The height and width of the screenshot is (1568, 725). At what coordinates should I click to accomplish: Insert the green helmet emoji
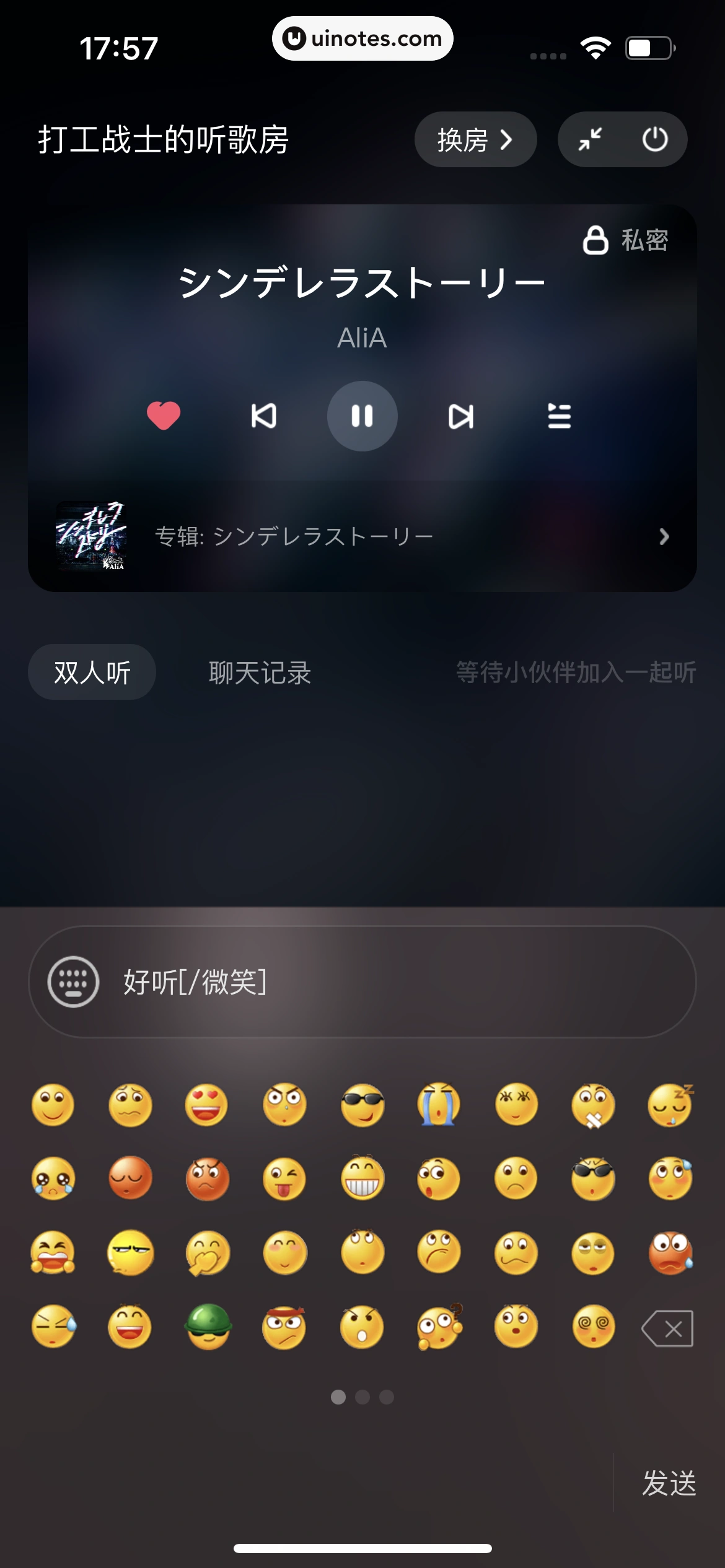208,1326
